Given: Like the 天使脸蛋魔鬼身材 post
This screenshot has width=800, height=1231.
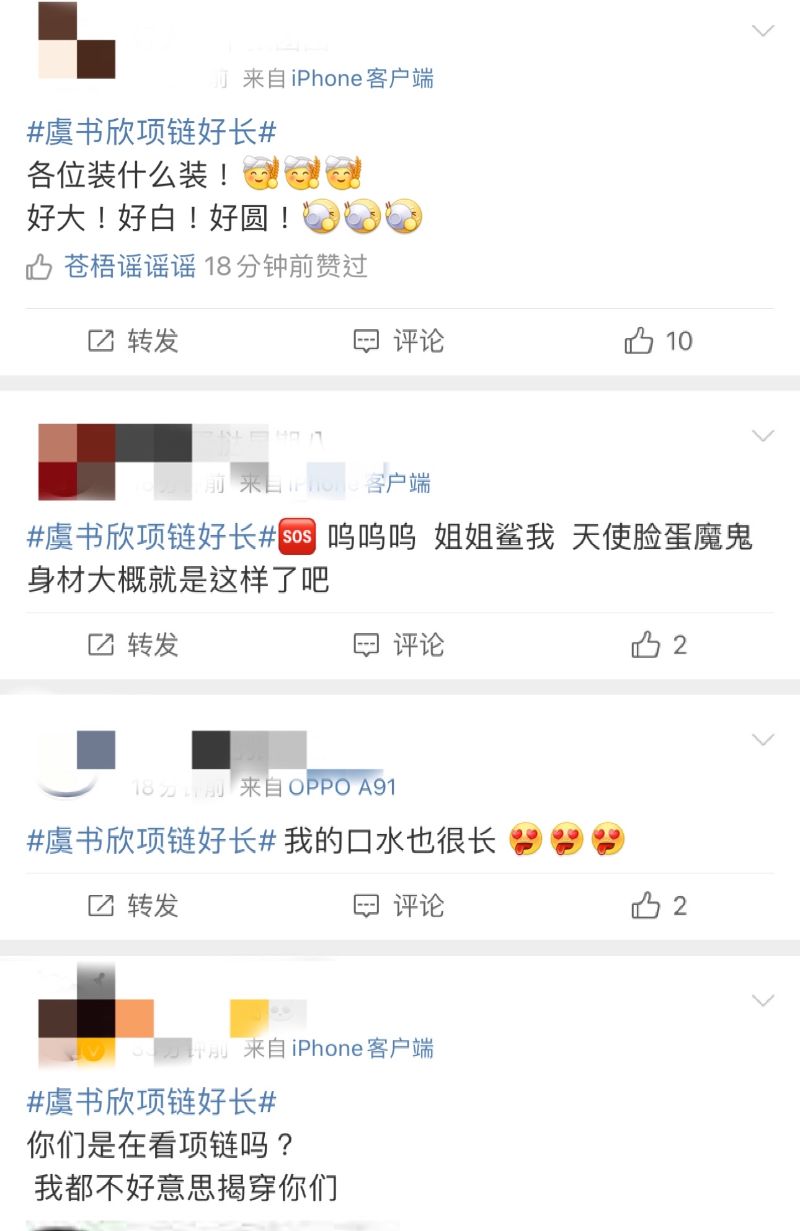Looking at the screenshot, I should pos(659,645).
